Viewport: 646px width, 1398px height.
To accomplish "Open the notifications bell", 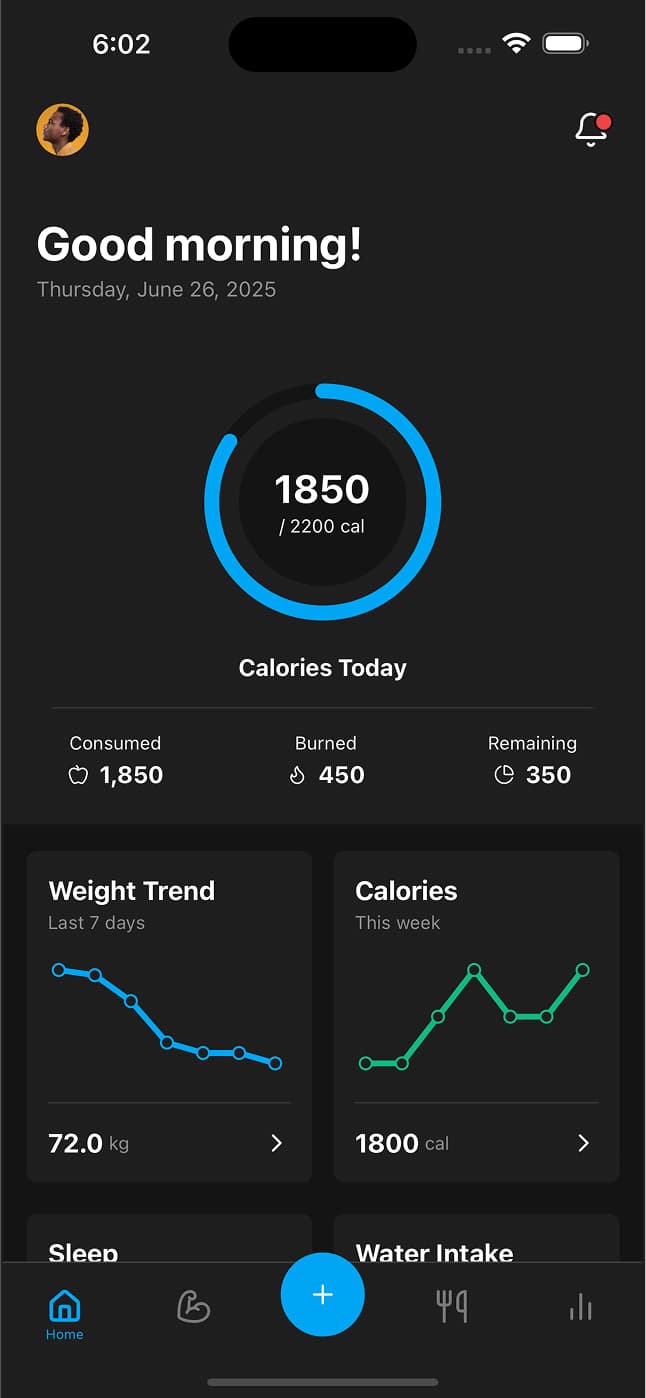I will [591, 130].
